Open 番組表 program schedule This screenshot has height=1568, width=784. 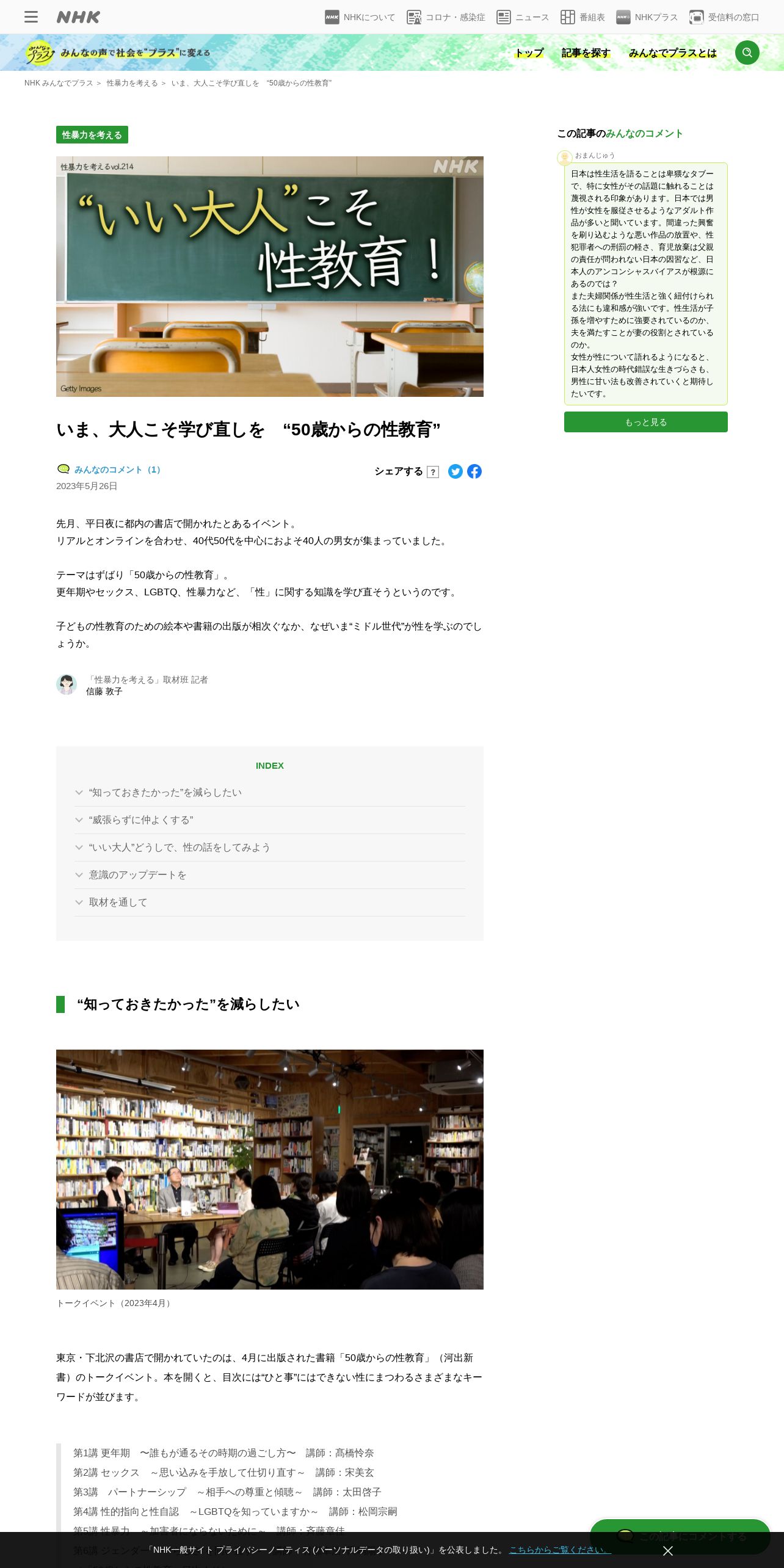tap(583, 17)
